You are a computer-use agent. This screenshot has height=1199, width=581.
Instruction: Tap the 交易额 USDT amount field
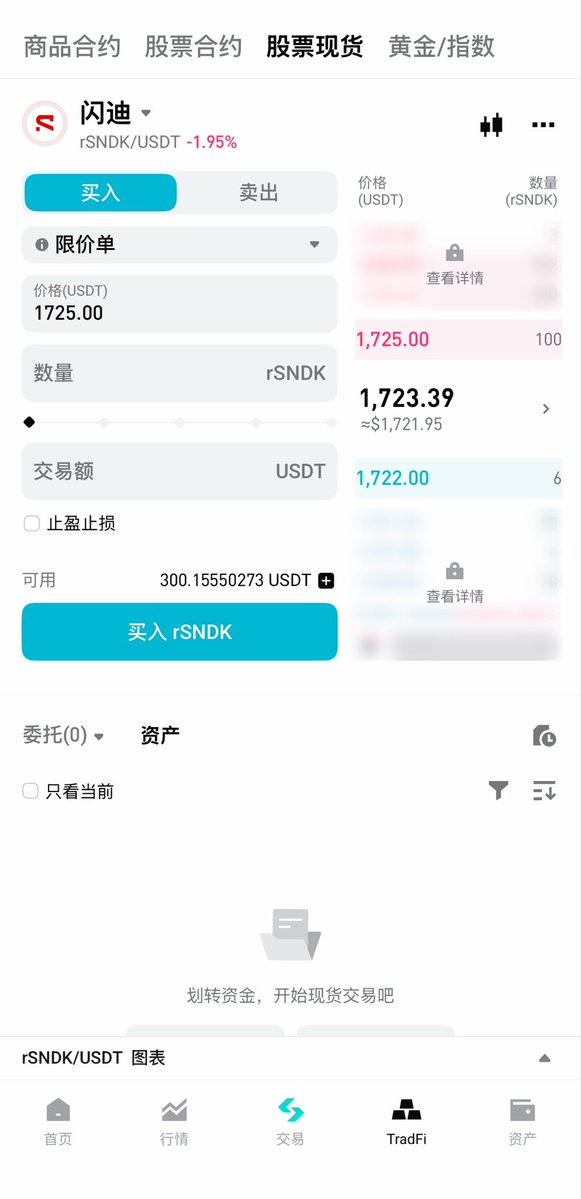pos(180,471)
